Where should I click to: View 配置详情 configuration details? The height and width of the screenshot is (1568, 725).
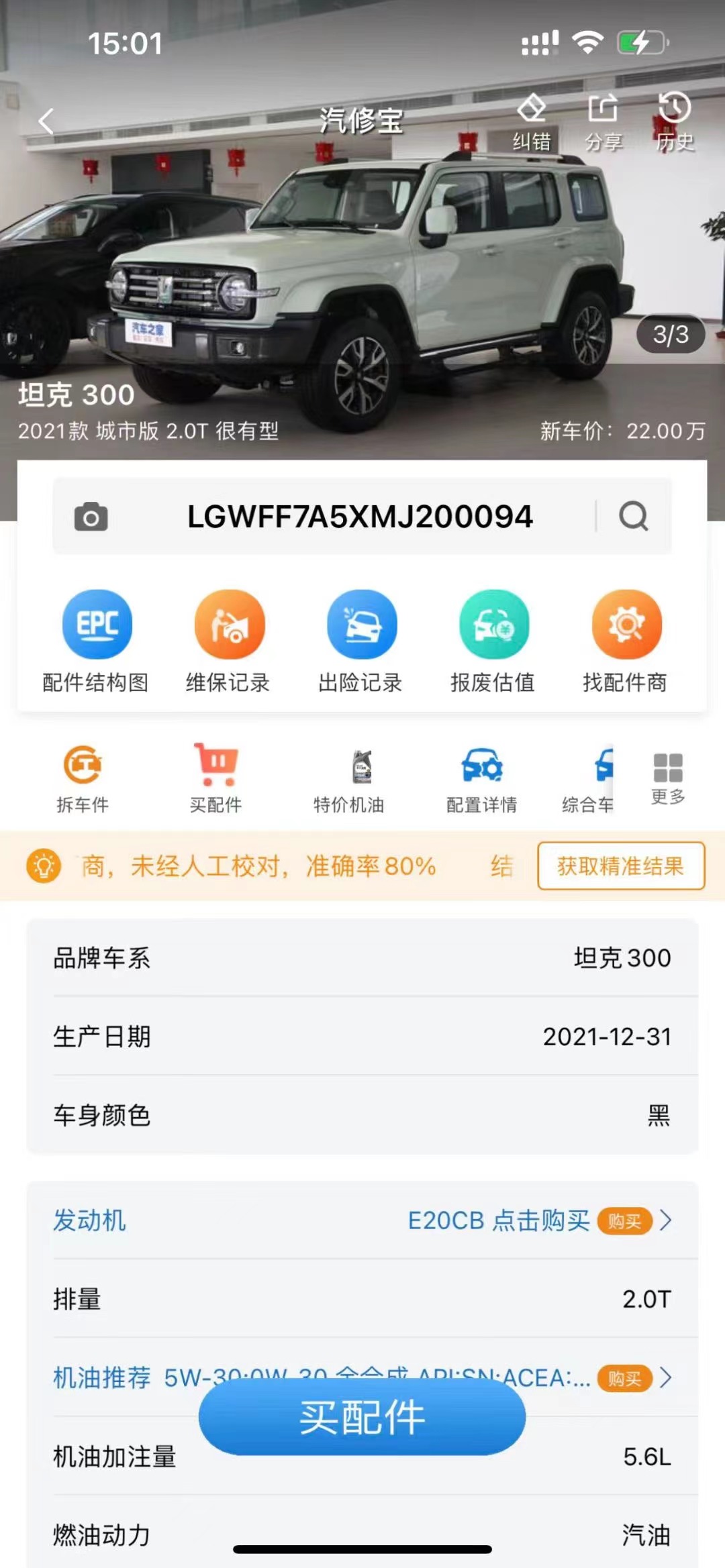coord(482,778)
